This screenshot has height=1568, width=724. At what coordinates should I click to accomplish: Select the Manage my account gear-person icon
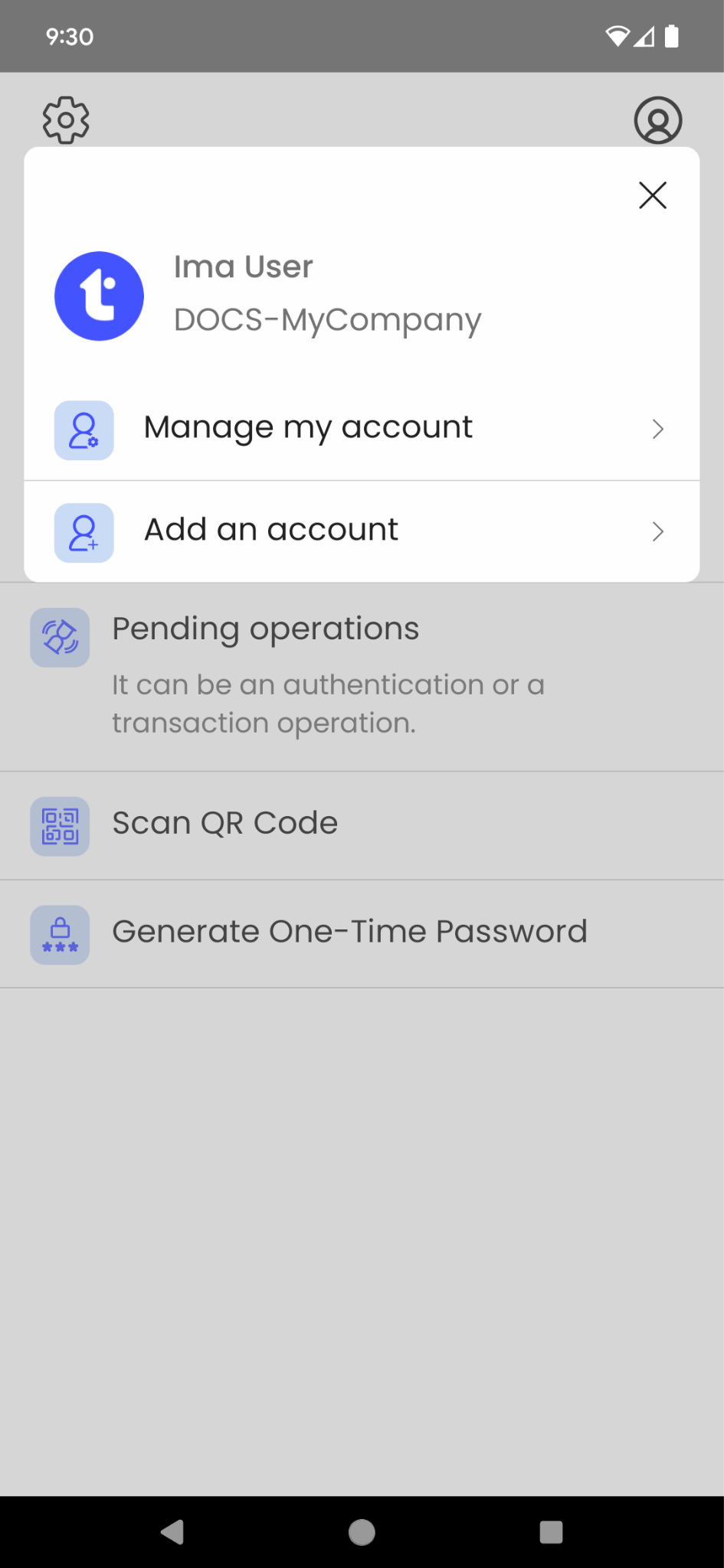[83, 430]
